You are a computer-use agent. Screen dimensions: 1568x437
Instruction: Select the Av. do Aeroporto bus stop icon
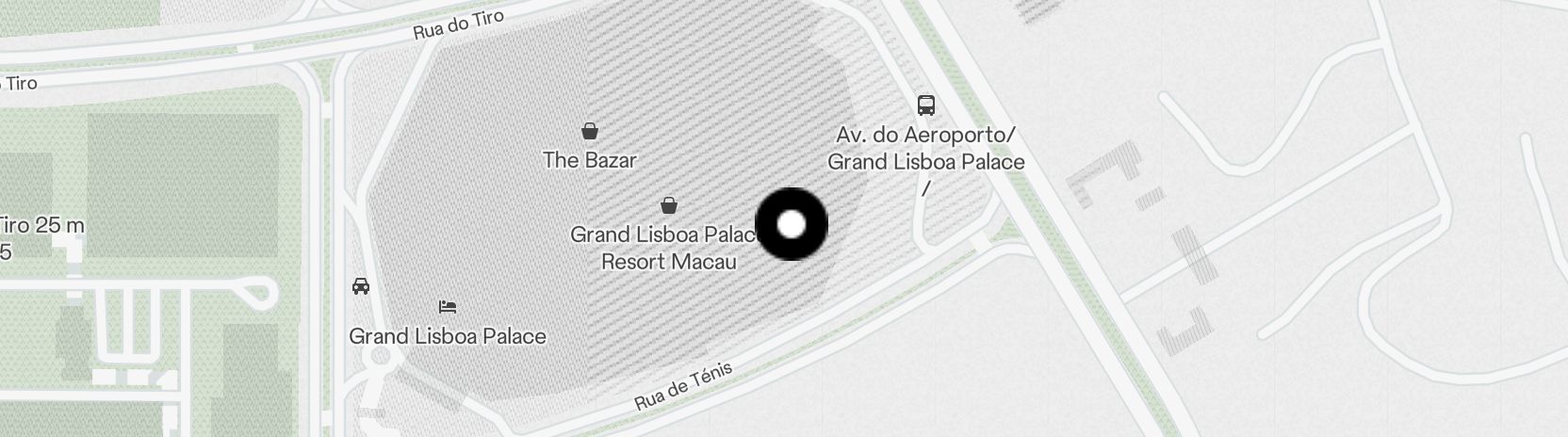[x=926, y=105]
